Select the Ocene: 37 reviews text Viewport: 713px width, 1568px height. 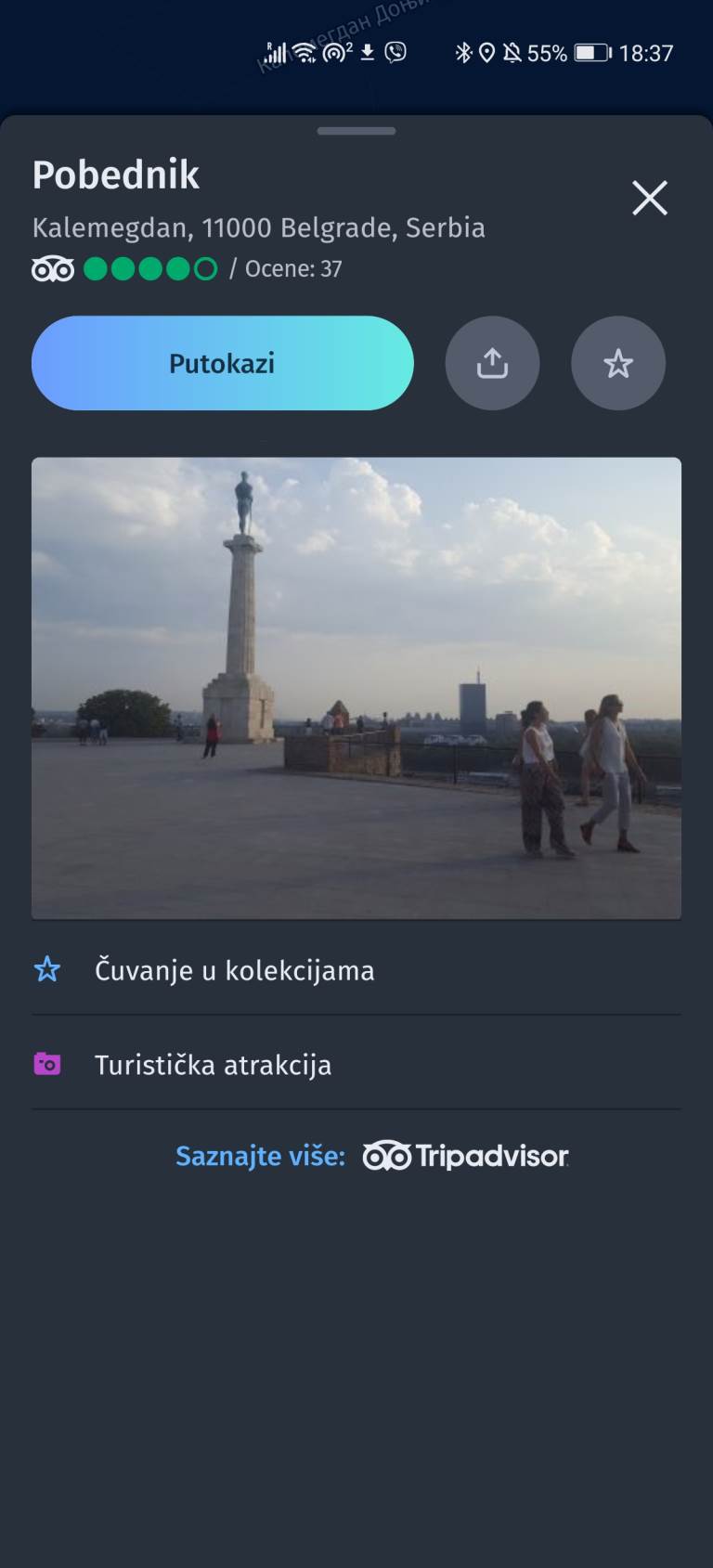pyautogui.click(x=293, y=268)
